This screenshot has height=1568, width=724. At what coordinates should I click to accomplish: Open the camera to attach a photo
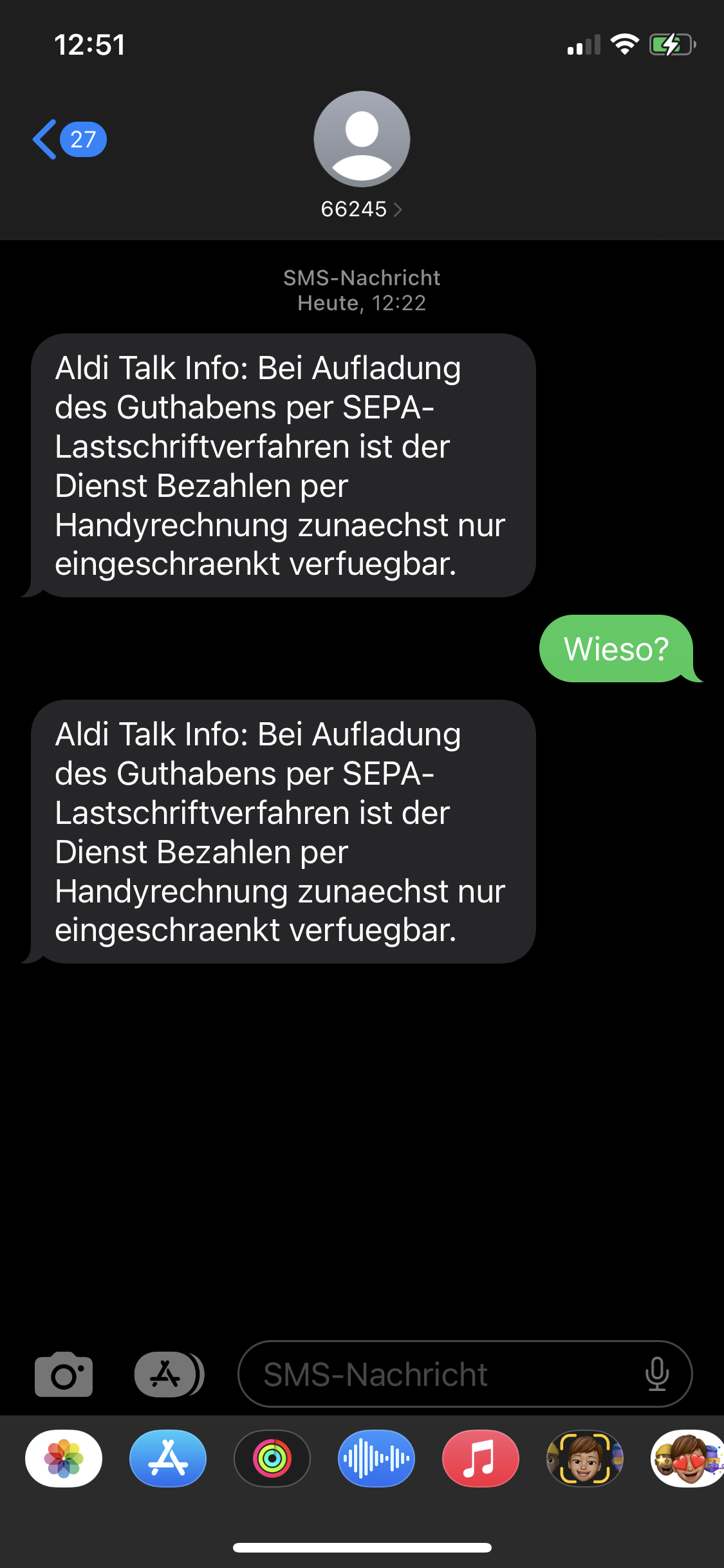point(64,1375)
